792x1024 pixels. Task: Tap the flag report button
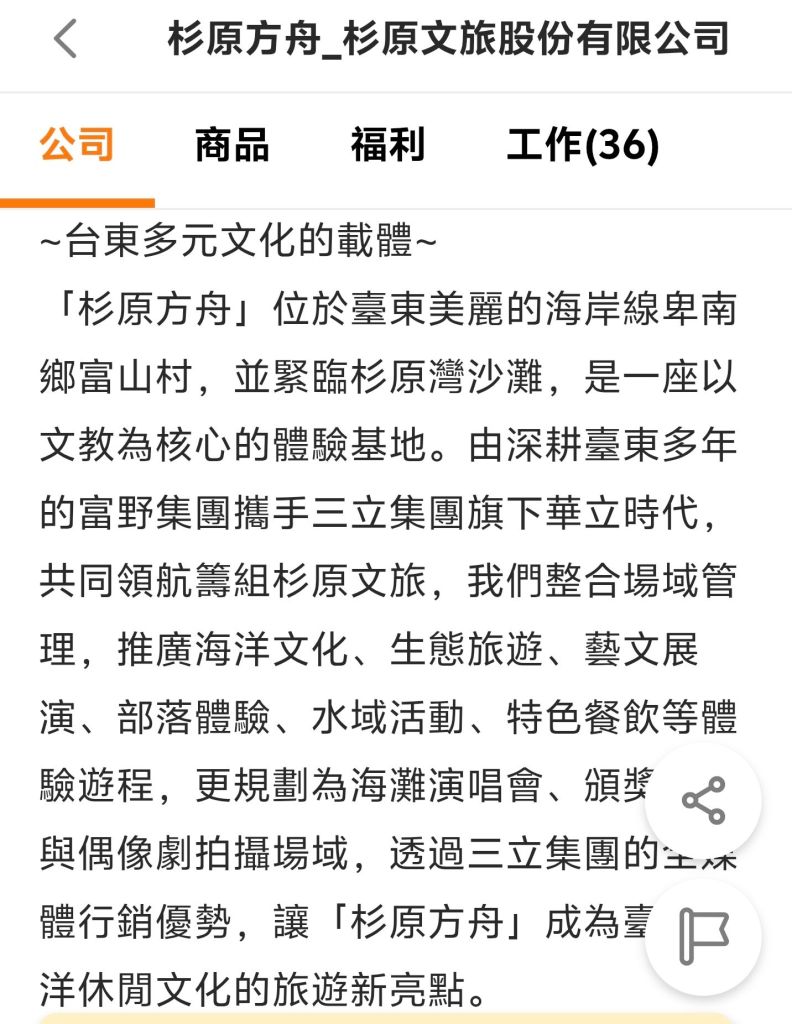tap(703, 937)
